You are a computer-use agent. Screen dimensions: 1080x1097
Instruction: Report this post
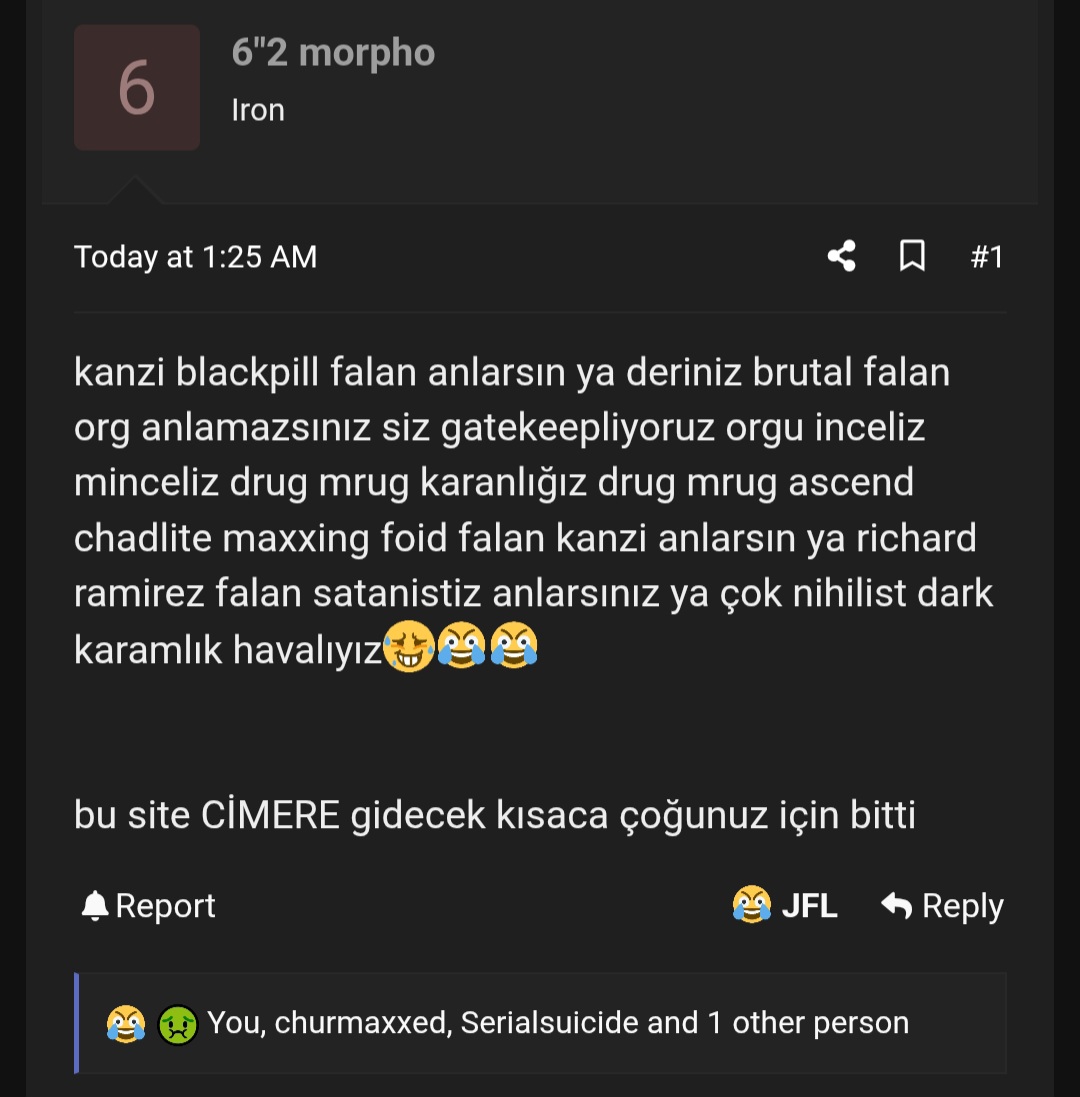tap(148, 906)
